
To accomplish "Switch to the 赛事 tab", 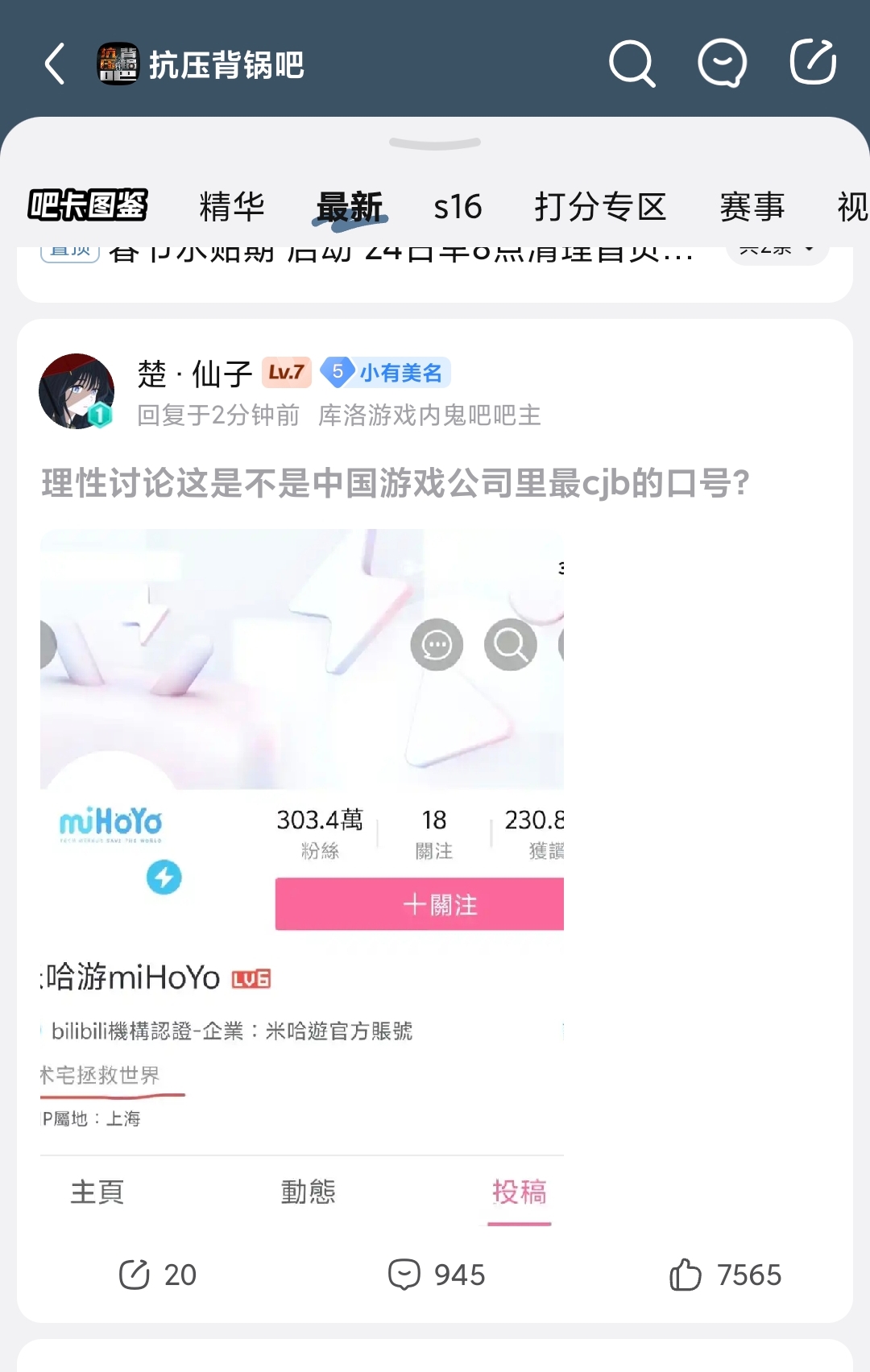I will pos(752,207).
